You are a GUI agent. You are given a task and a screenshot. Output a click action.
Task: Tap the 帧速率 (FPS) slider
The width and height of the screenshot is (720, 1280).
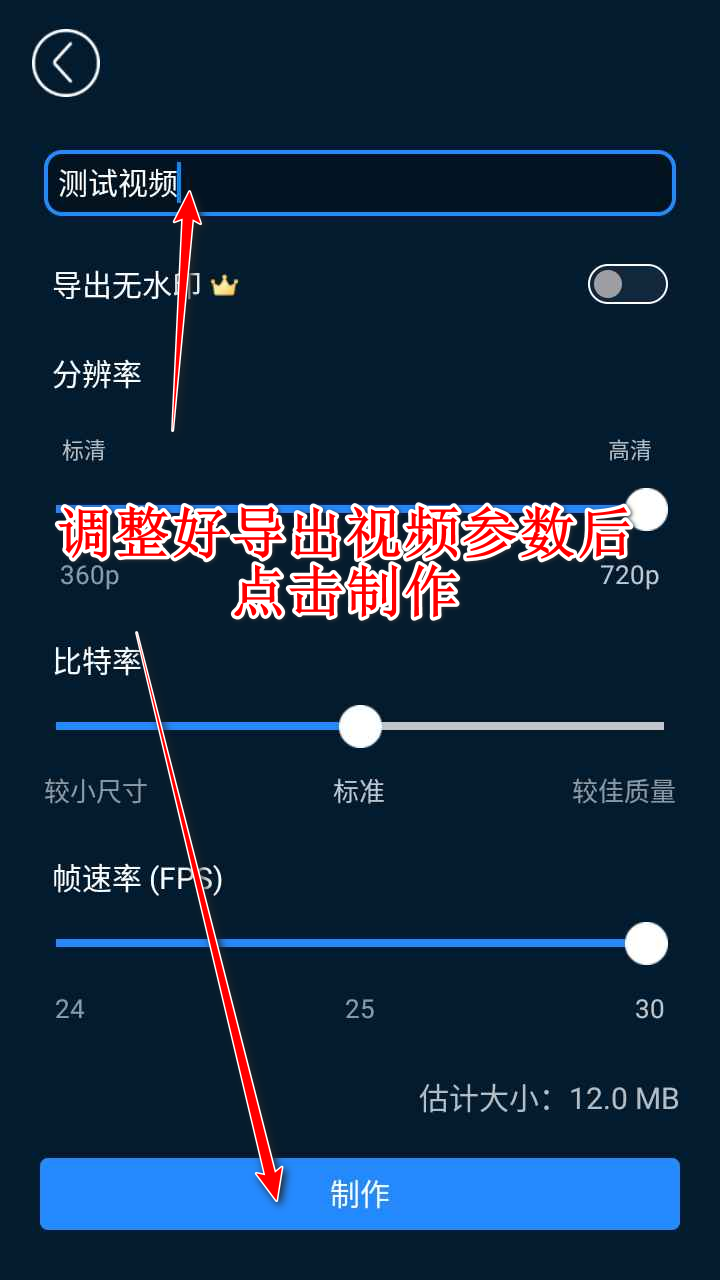[x=360, y=943]
